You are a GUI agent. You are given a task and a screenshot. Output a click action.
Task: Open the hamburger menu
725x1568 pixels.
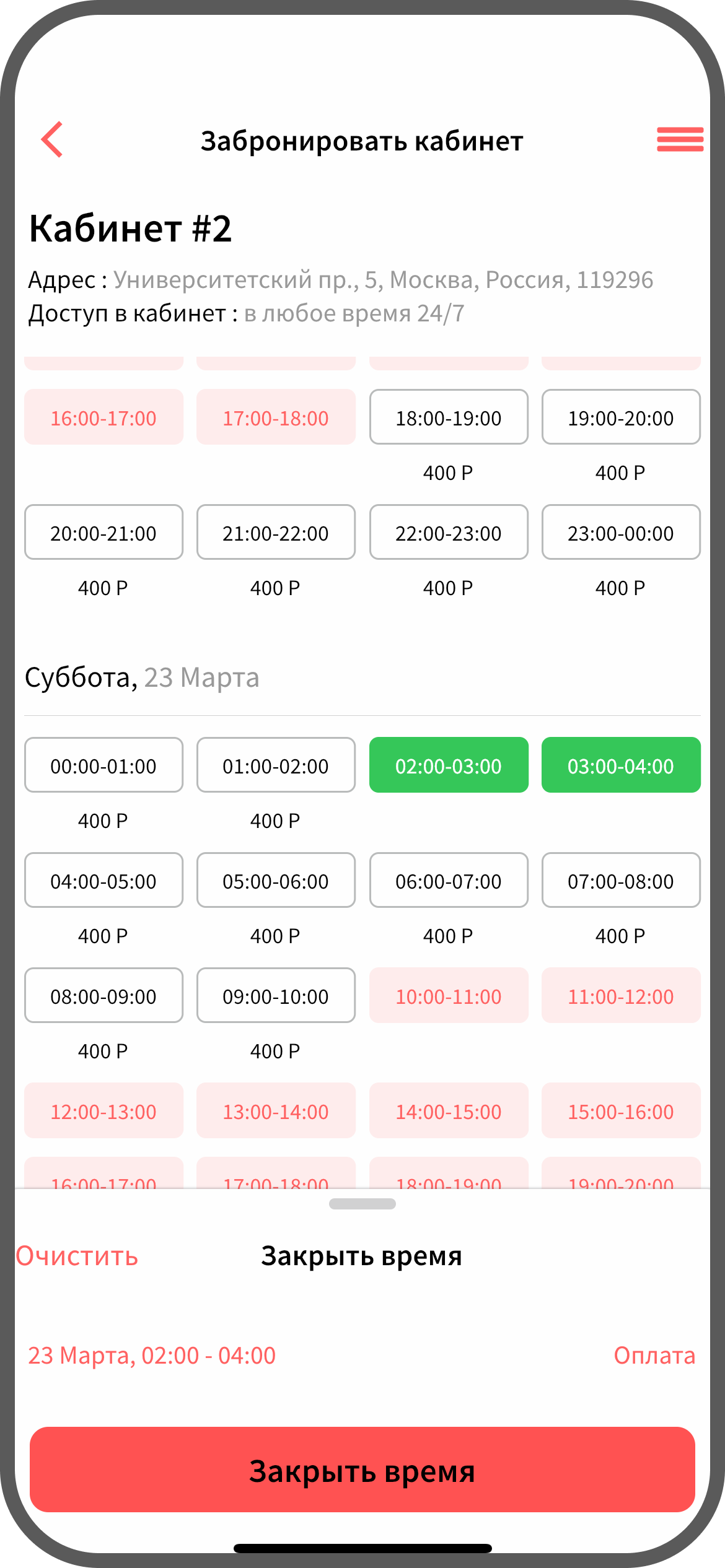[x=680, y=139]
